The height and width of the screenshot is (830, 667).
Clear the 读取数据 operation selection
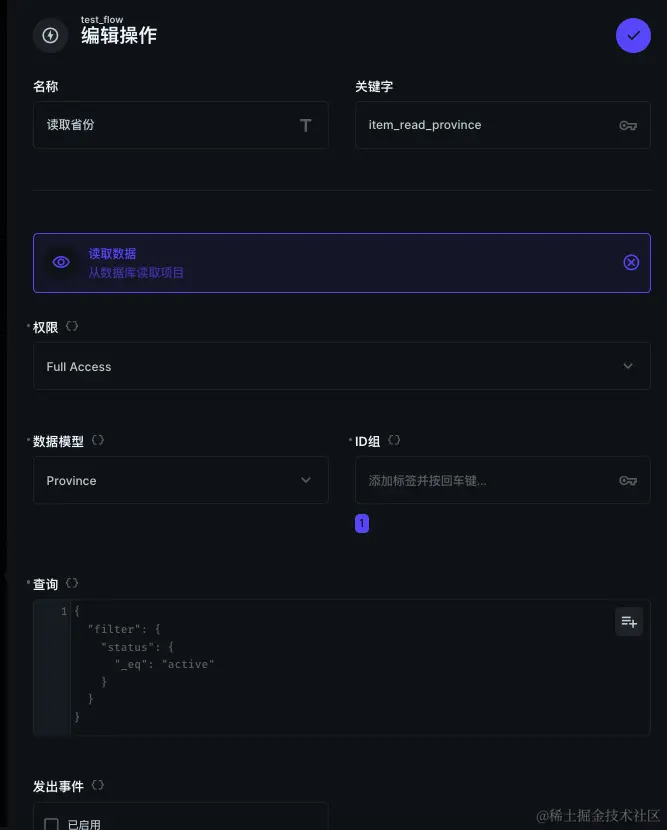pos(631,262)
